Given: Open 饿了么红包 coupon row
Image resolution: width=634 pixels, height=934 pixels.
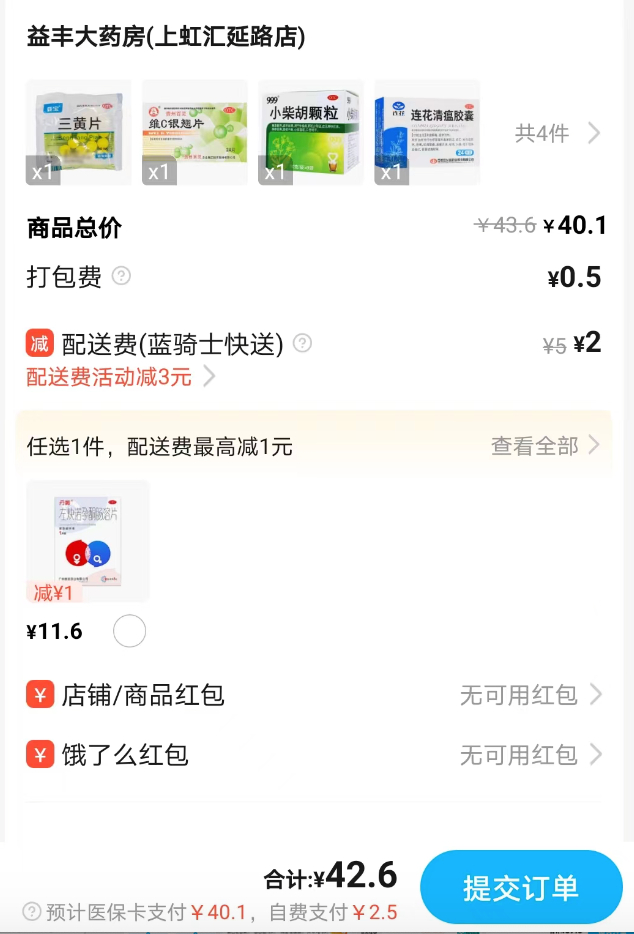Looking at the screenshot, I should 315,755.
